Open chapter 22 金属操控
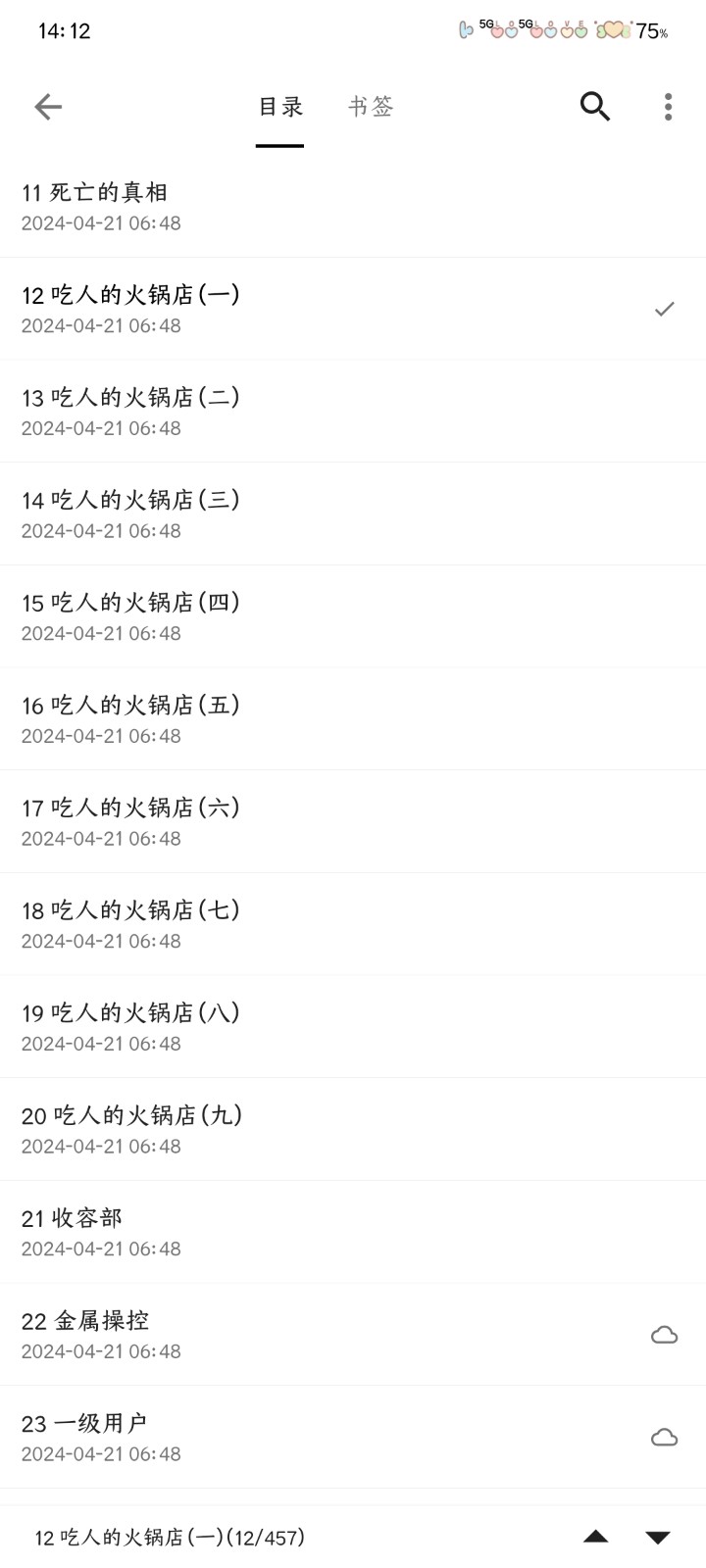This screenshot has width=706, height=1568. pos(294,1334)
